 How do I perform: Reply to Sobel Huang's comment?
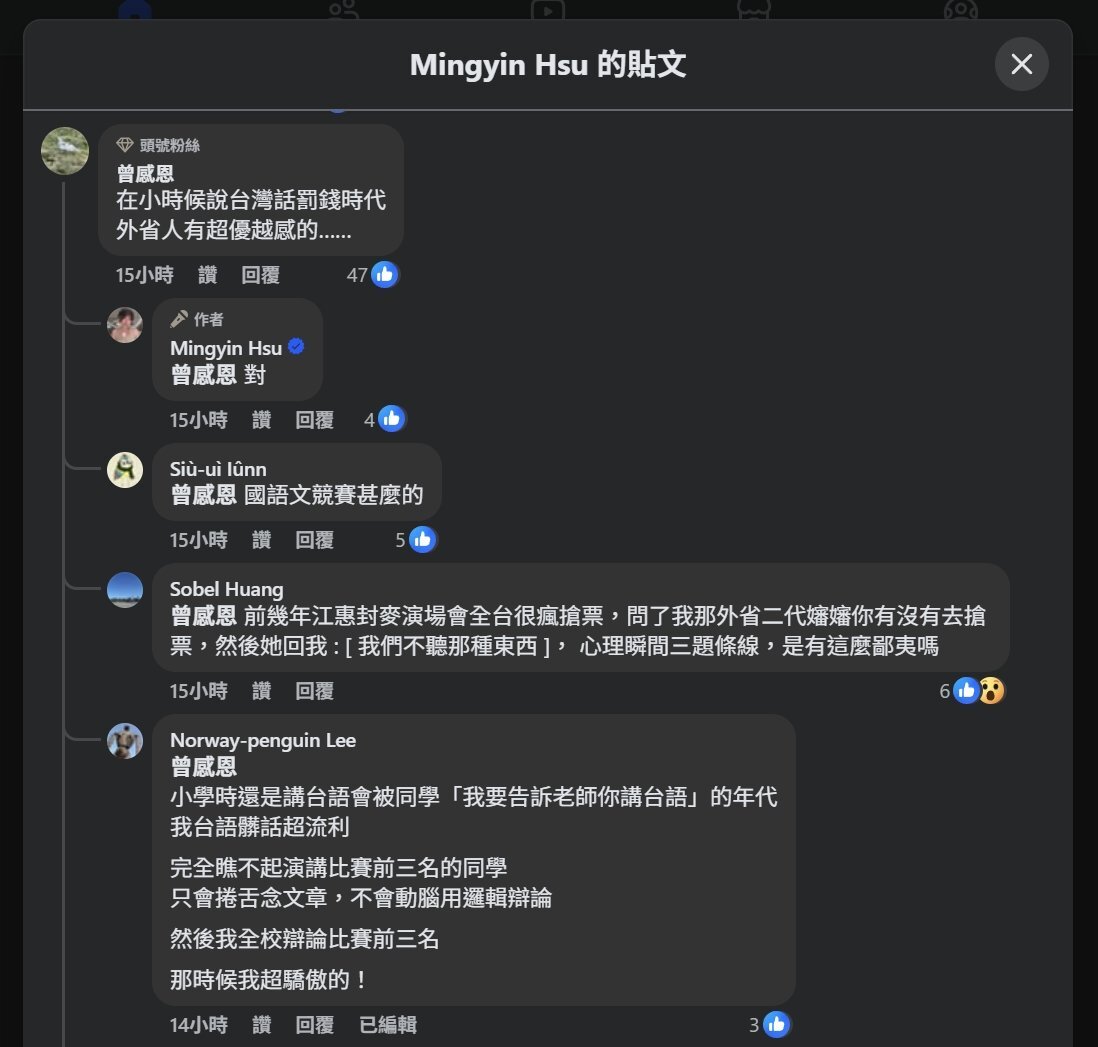314,691
